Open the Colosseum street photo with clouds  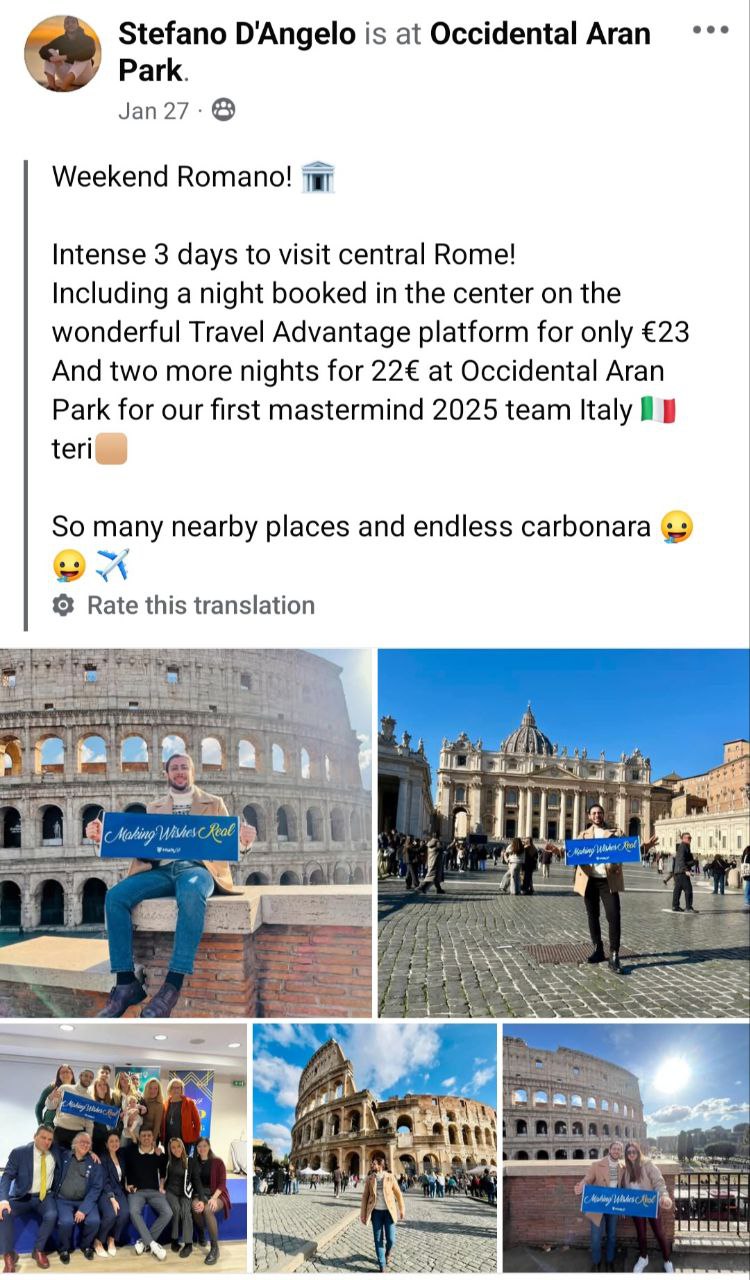click(375, 1147)
